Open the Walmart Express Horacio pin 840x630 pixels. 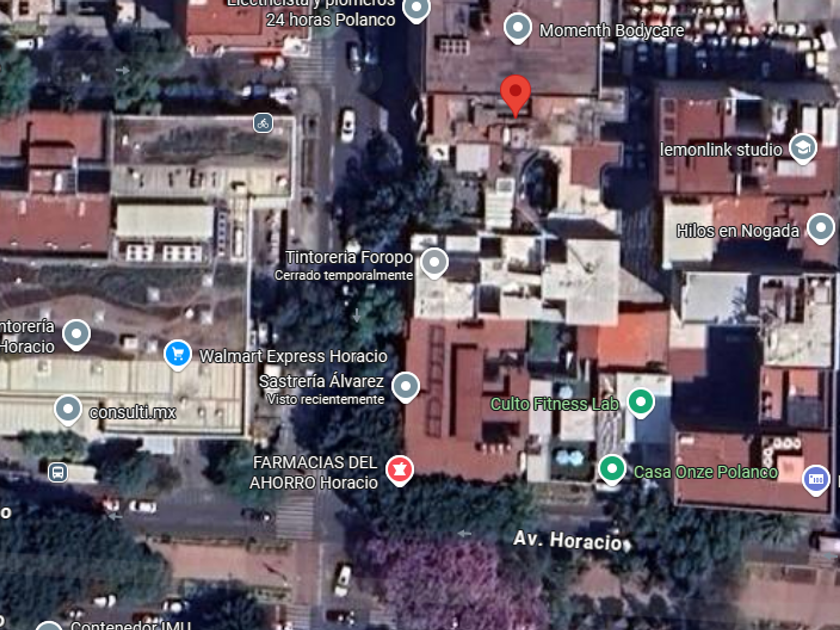[x=177, y=355]
